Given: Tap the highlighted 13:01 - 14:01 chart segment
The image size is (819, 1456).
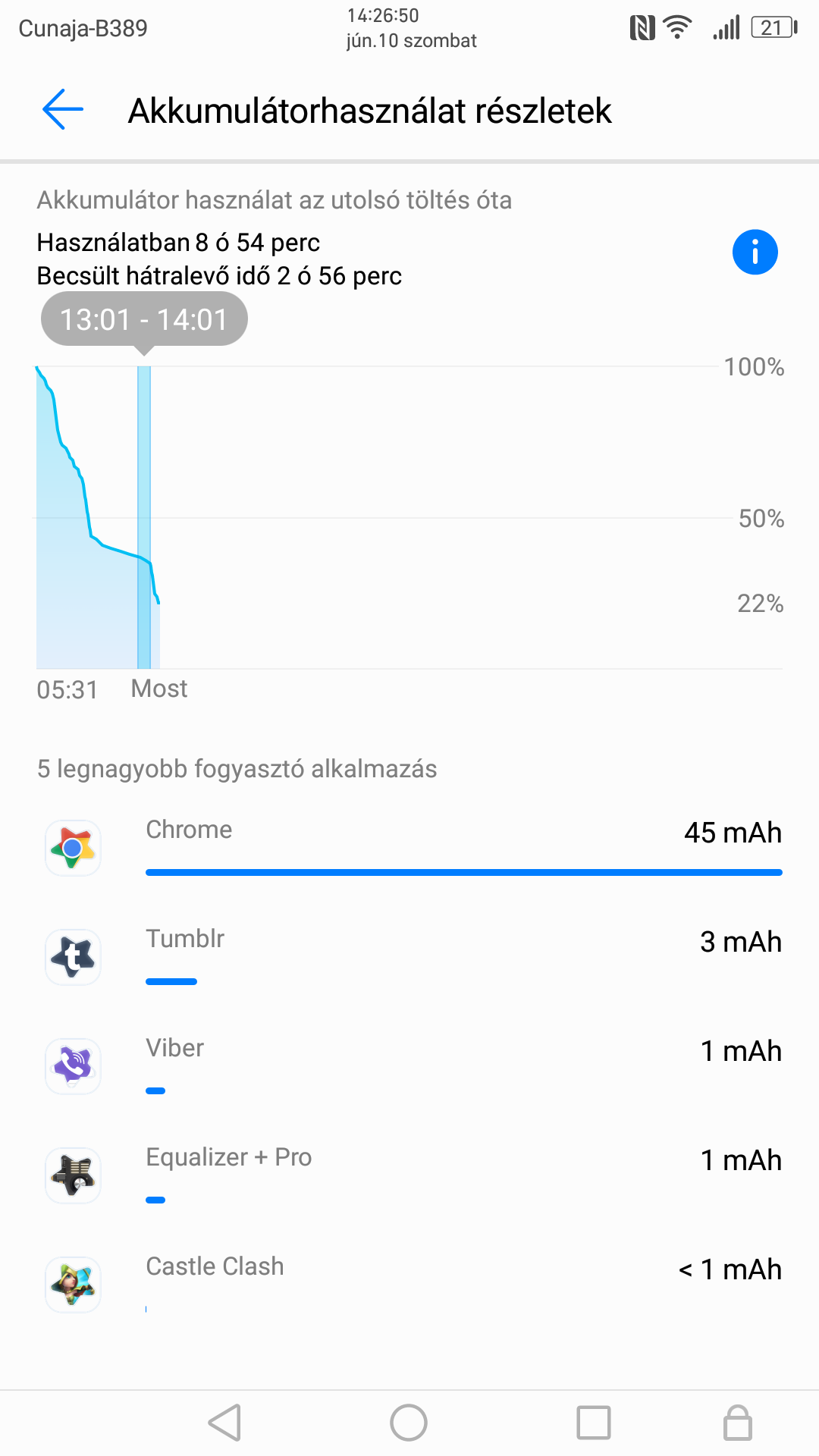Looking at the screenshot, I should [144, 517].
